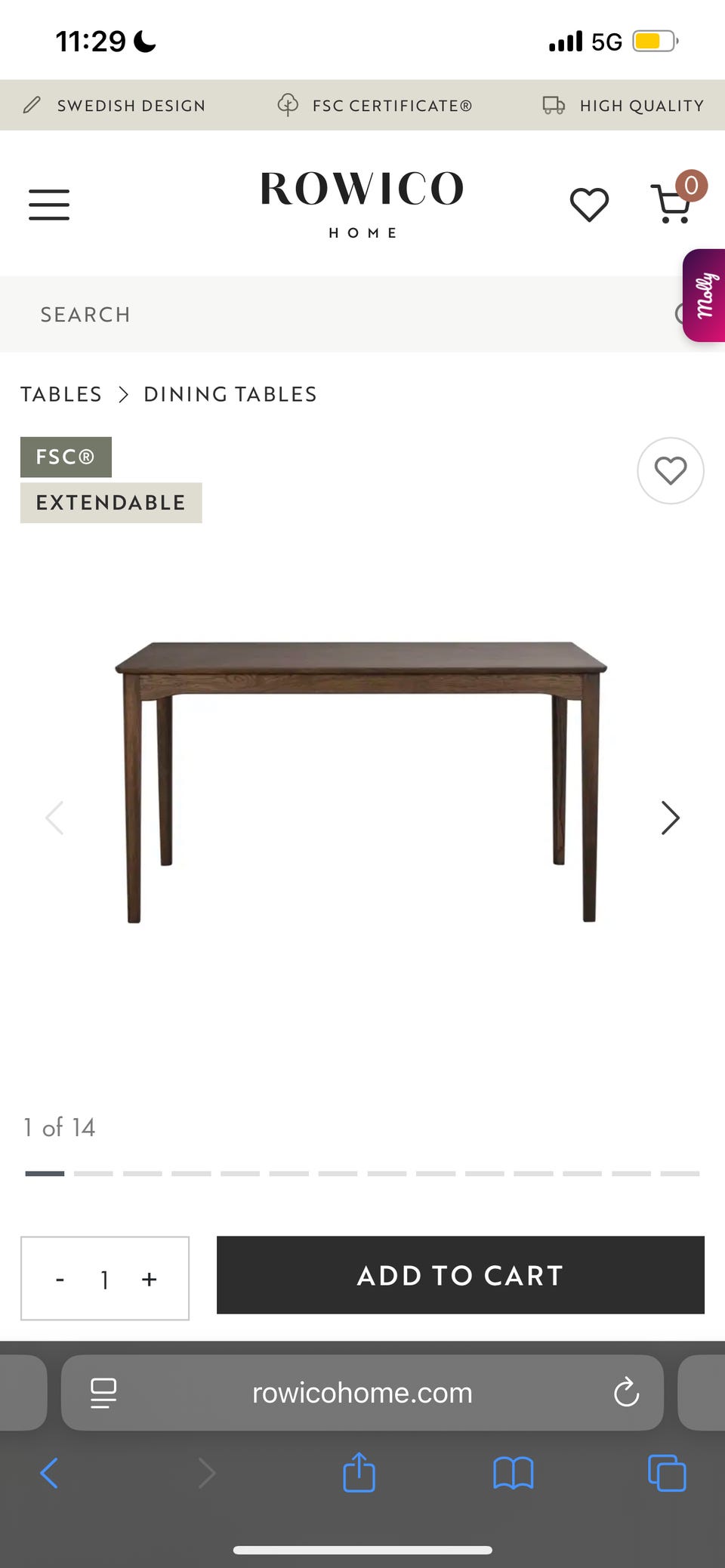Toggle the FSC® filter badge
Viewport: 725px width, 1568px height.
click(x=66, y=456)
